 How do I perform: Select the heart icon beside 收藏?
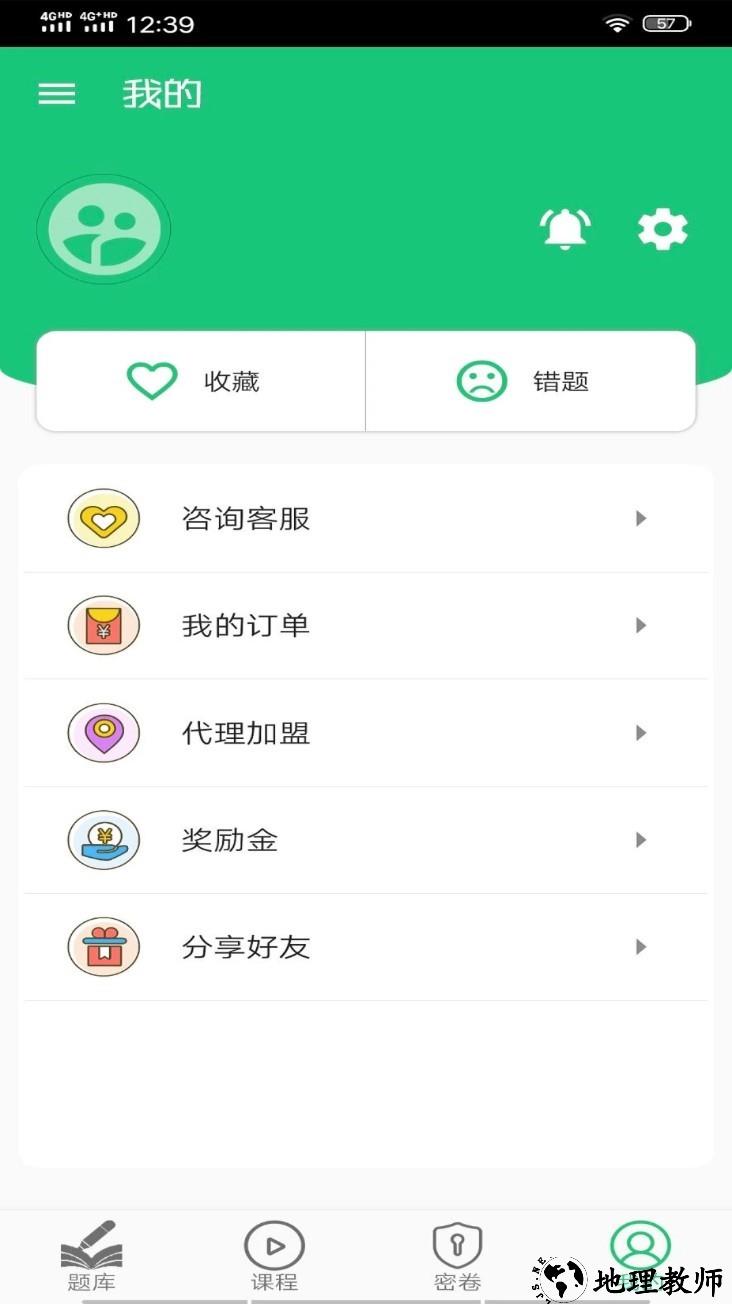tap(151, 380)
